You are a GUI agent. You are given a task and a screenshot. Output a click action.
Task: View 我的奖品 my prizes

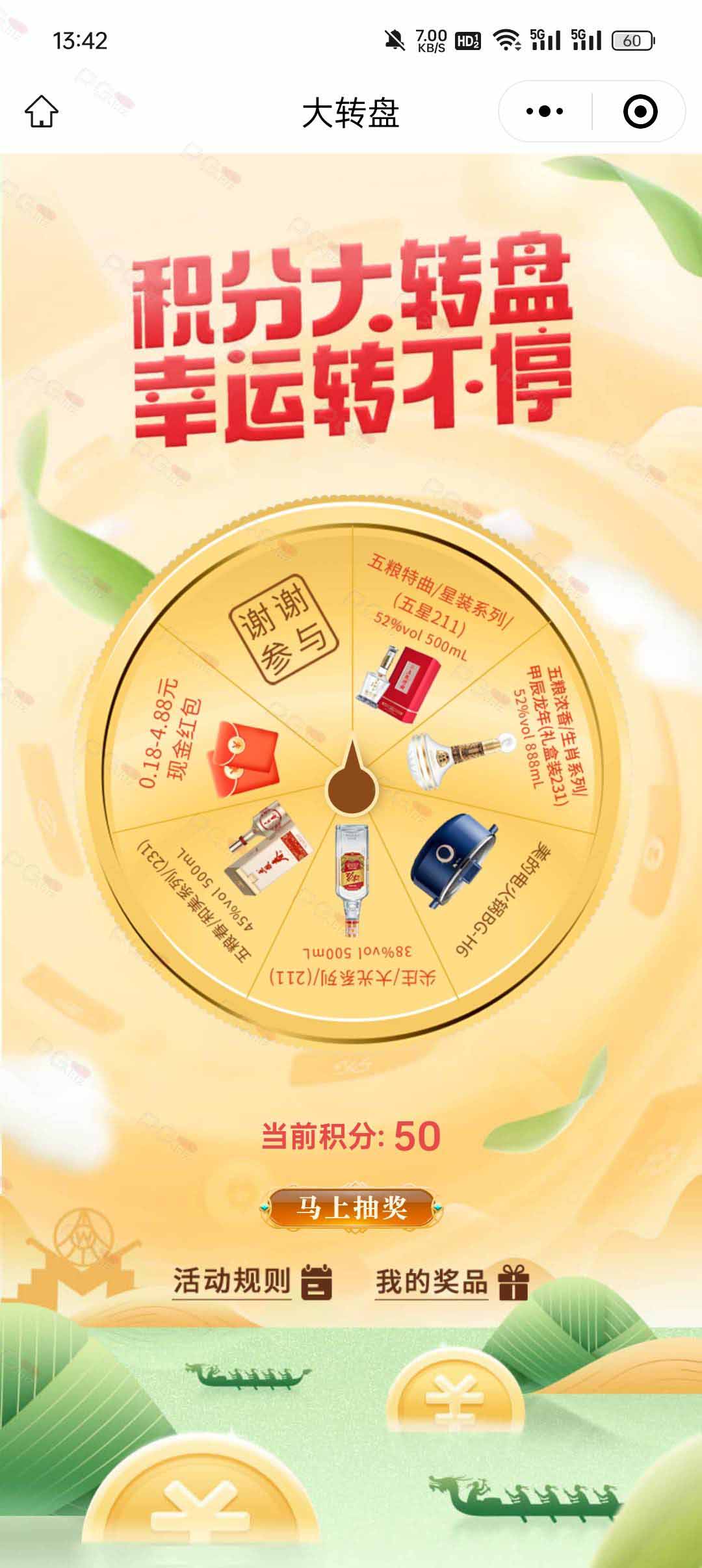(452, 1281)
